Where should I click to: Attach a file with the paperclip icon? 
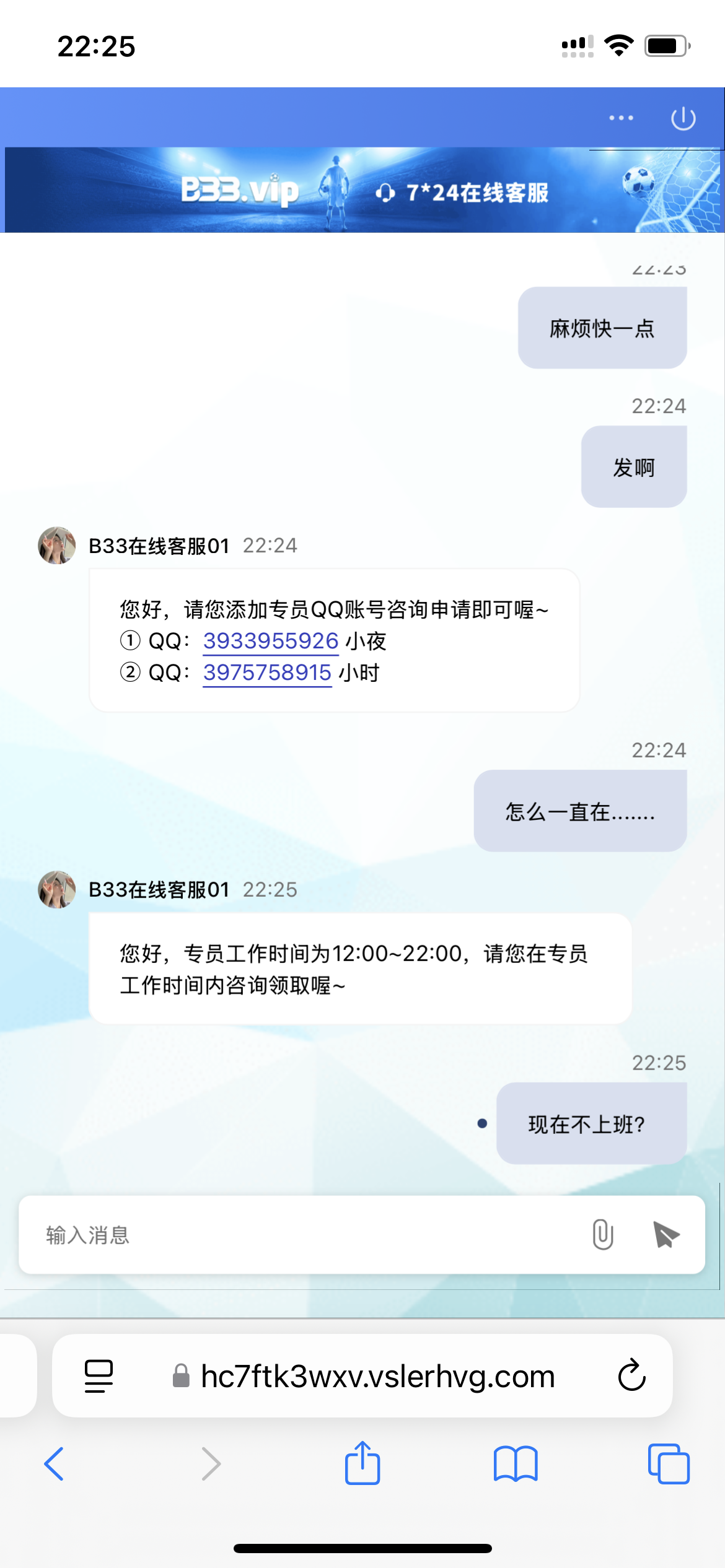point(602,1235)
